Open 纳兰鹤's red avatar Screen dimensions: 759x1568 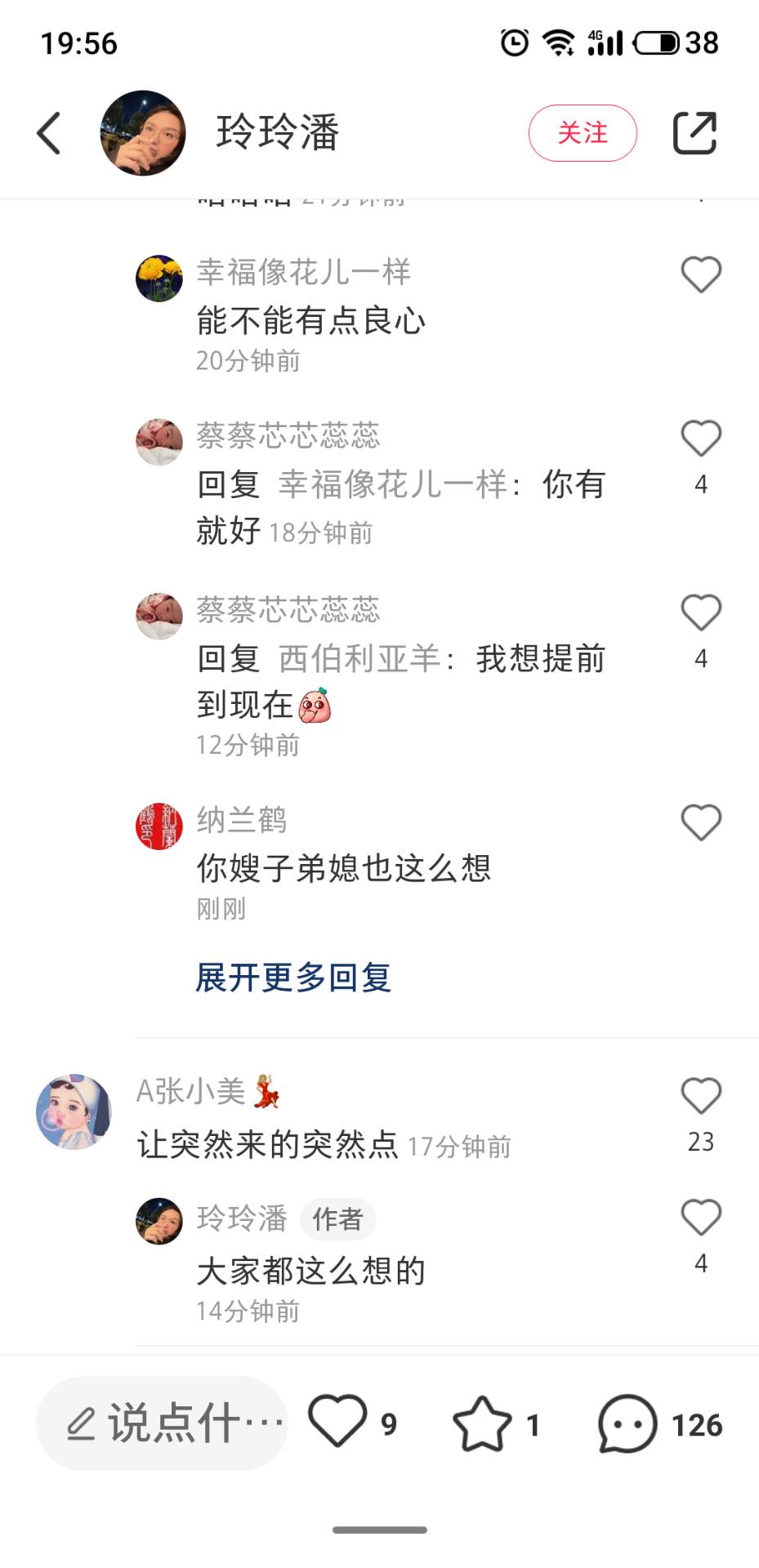[x=158, y=826]
